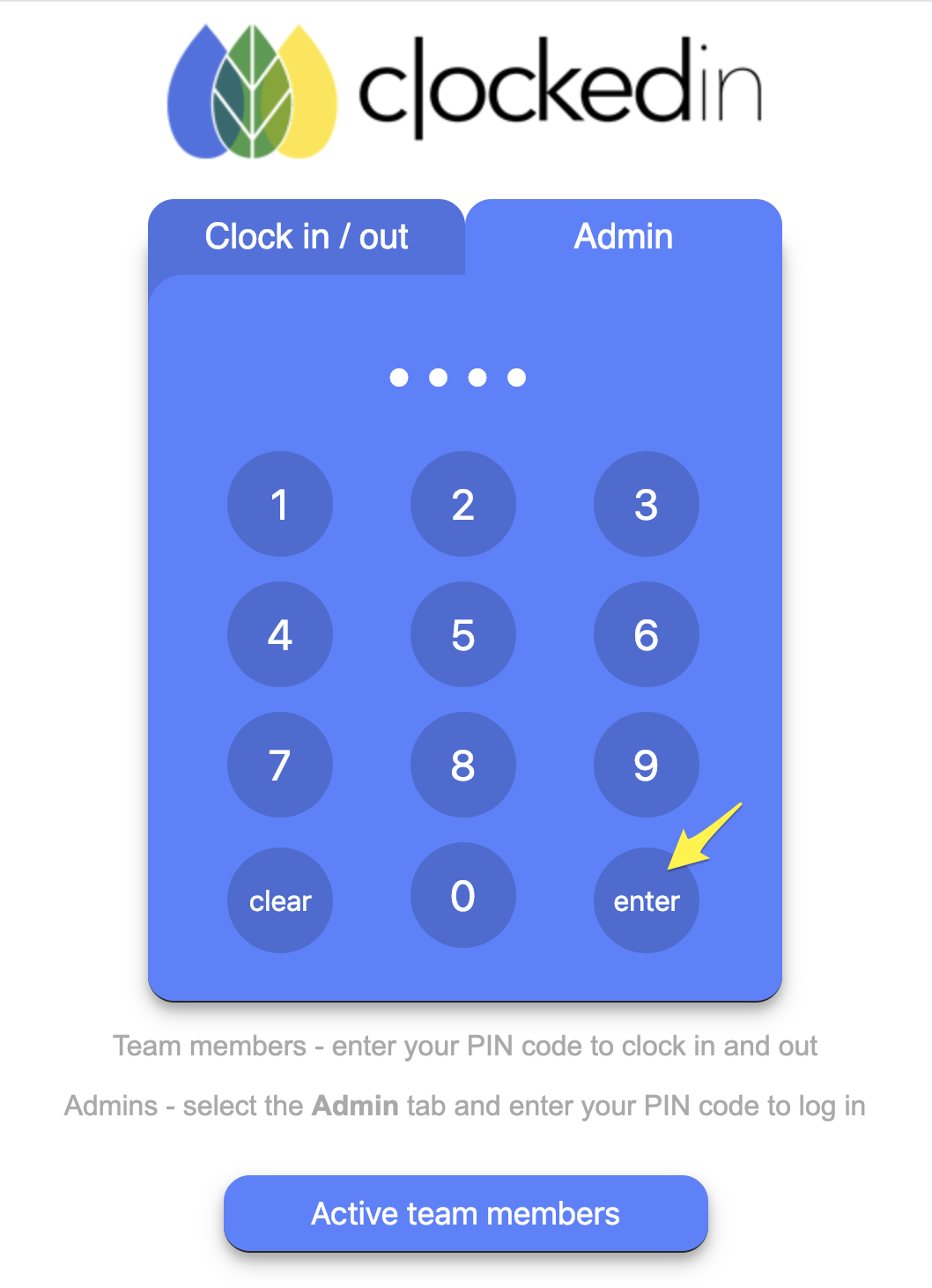Clear the entered PIN code
Screen dimensions: 932x1288
[280, 900]
